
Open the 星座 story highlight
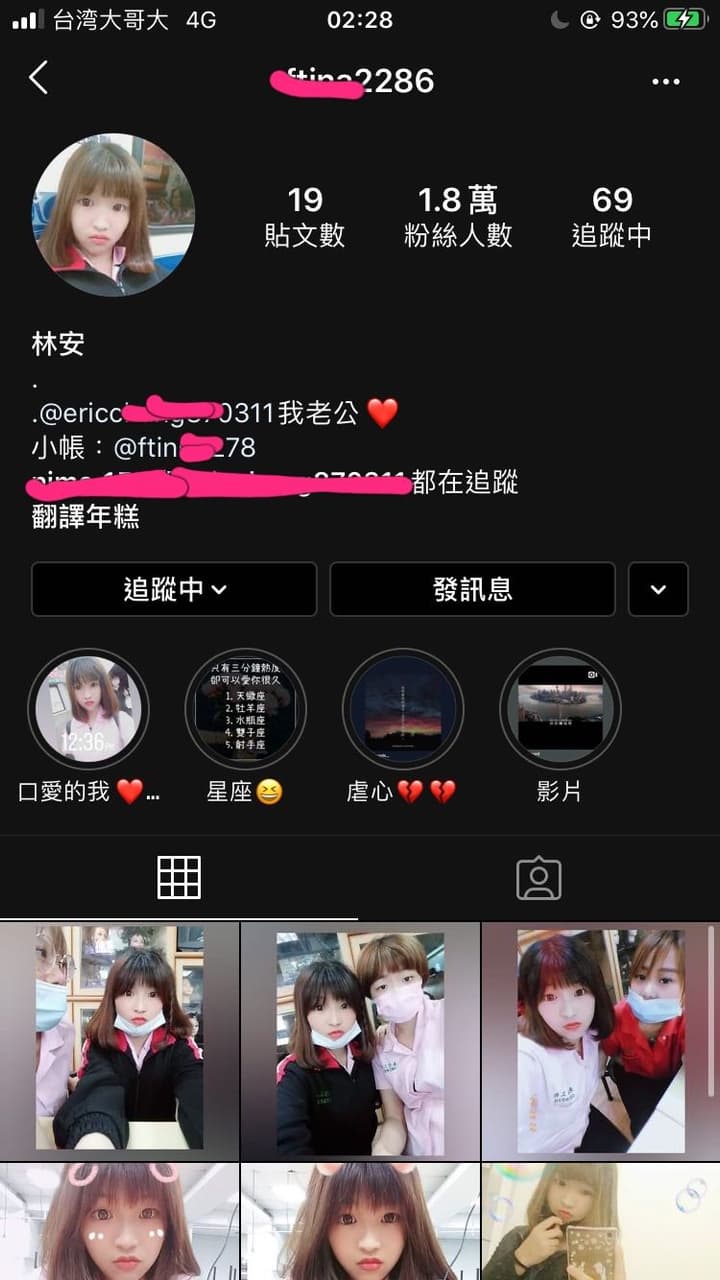pos(245,709)
